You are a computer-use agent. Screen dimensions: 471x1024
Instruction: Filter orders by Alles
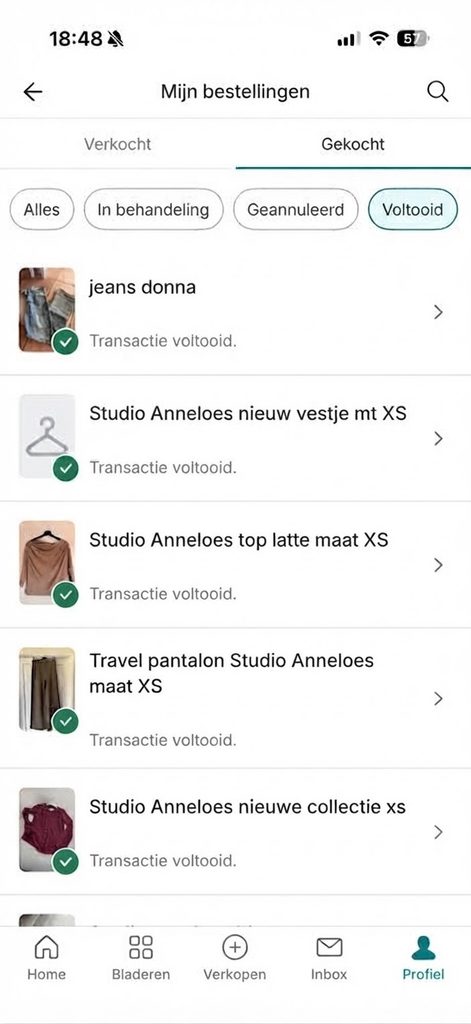[42, 210]
